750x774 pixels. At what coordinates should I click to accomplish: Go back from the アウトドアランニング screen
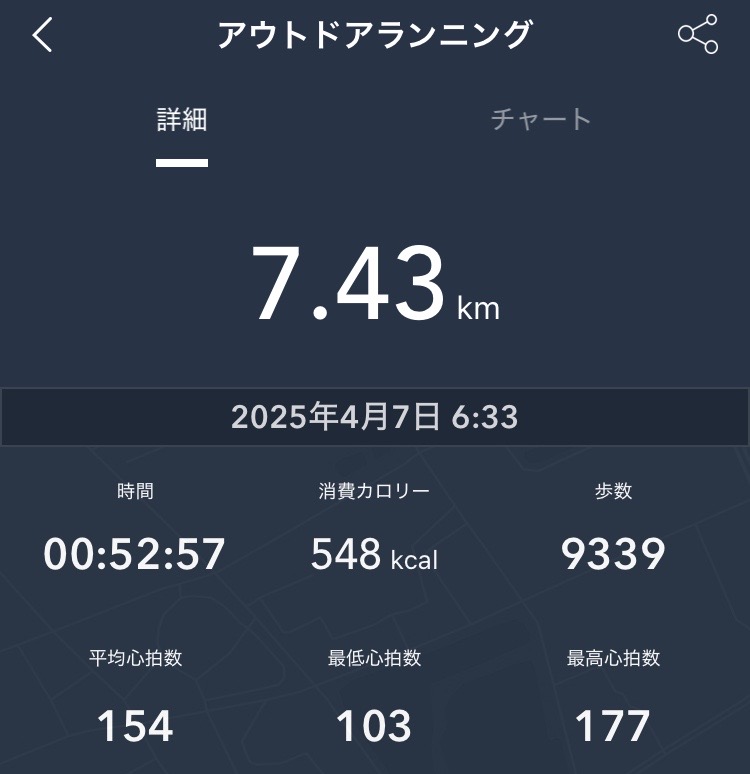click(x=42, y=35)
